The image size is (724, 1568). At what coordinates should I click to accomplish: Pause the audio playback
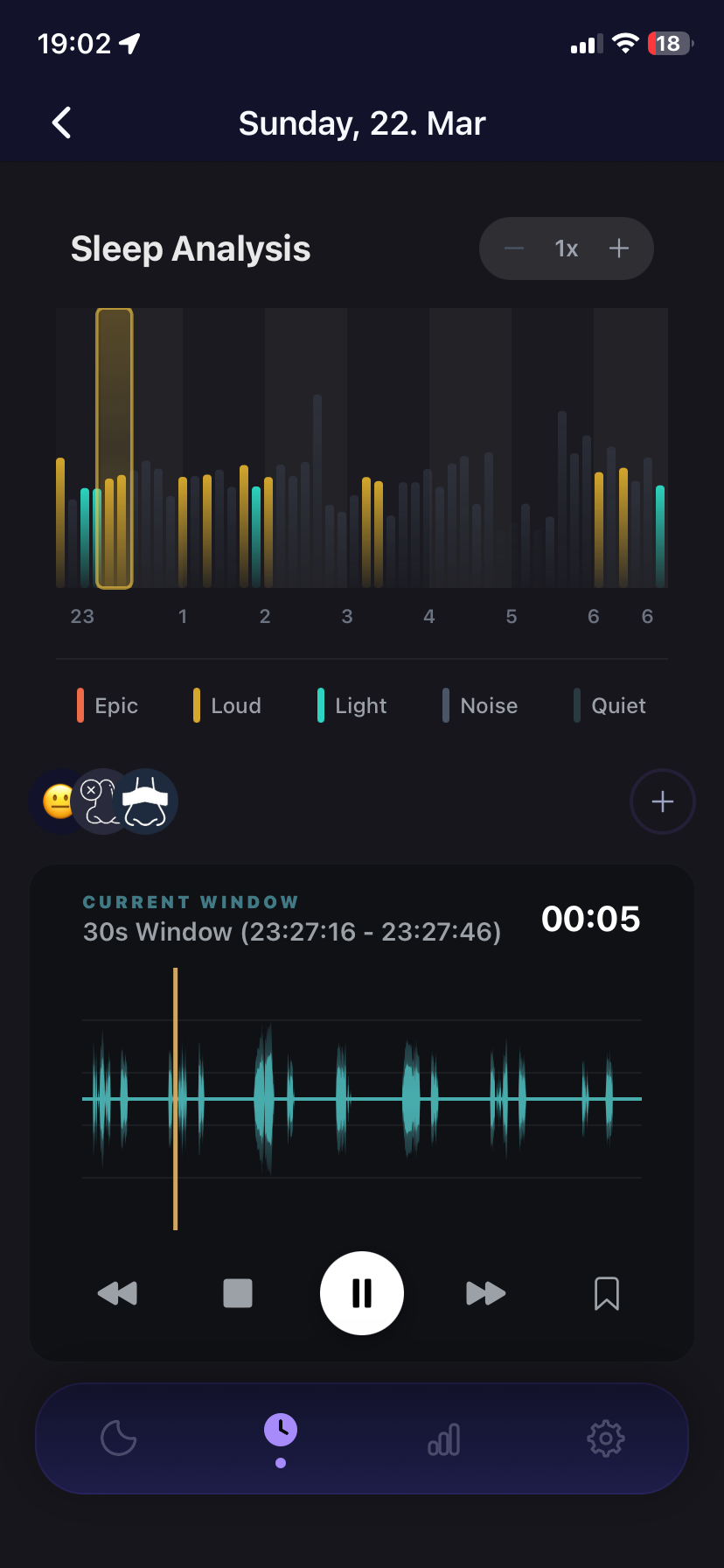click(x=362, y=1293)
